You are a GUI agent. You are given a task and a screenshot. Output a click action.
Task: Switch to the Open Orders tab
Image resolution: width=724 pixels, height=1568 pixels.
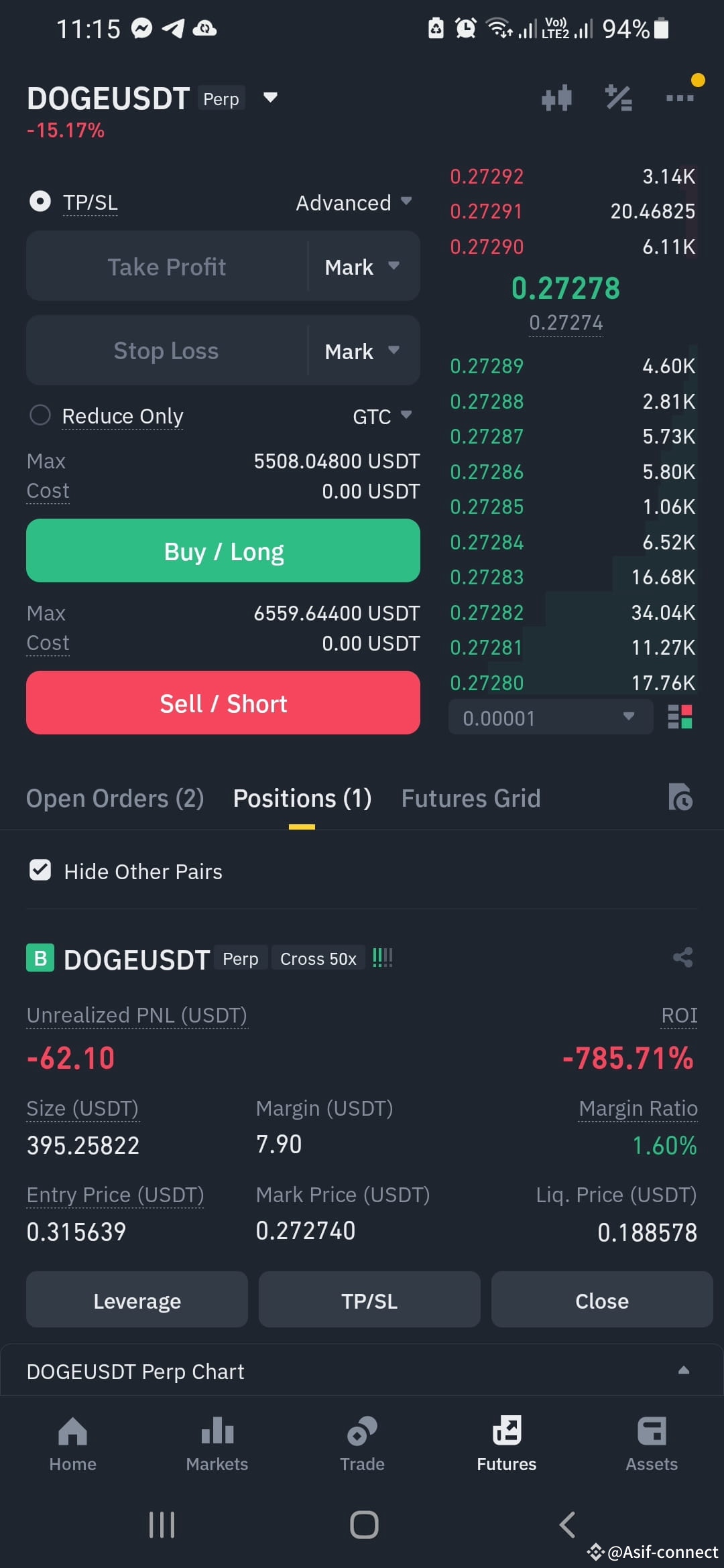click(115, 798)
